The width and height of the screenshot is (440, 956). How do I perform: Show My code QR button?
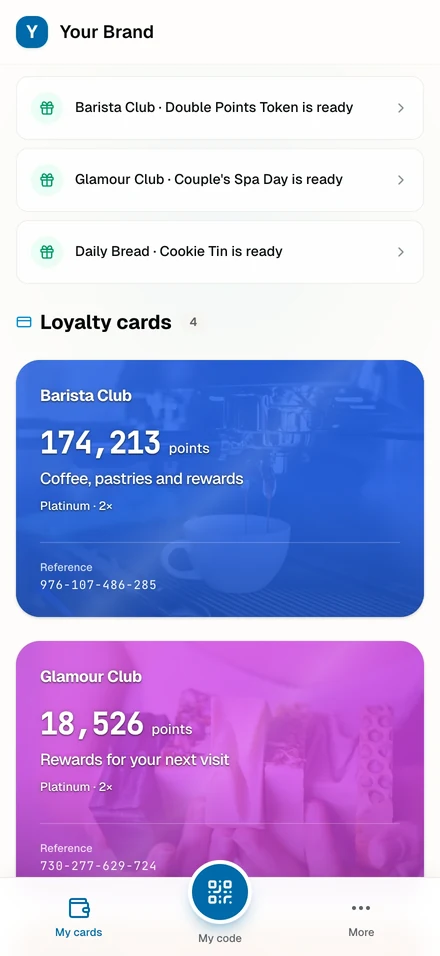pyautogui.click(x=220, y=892)
